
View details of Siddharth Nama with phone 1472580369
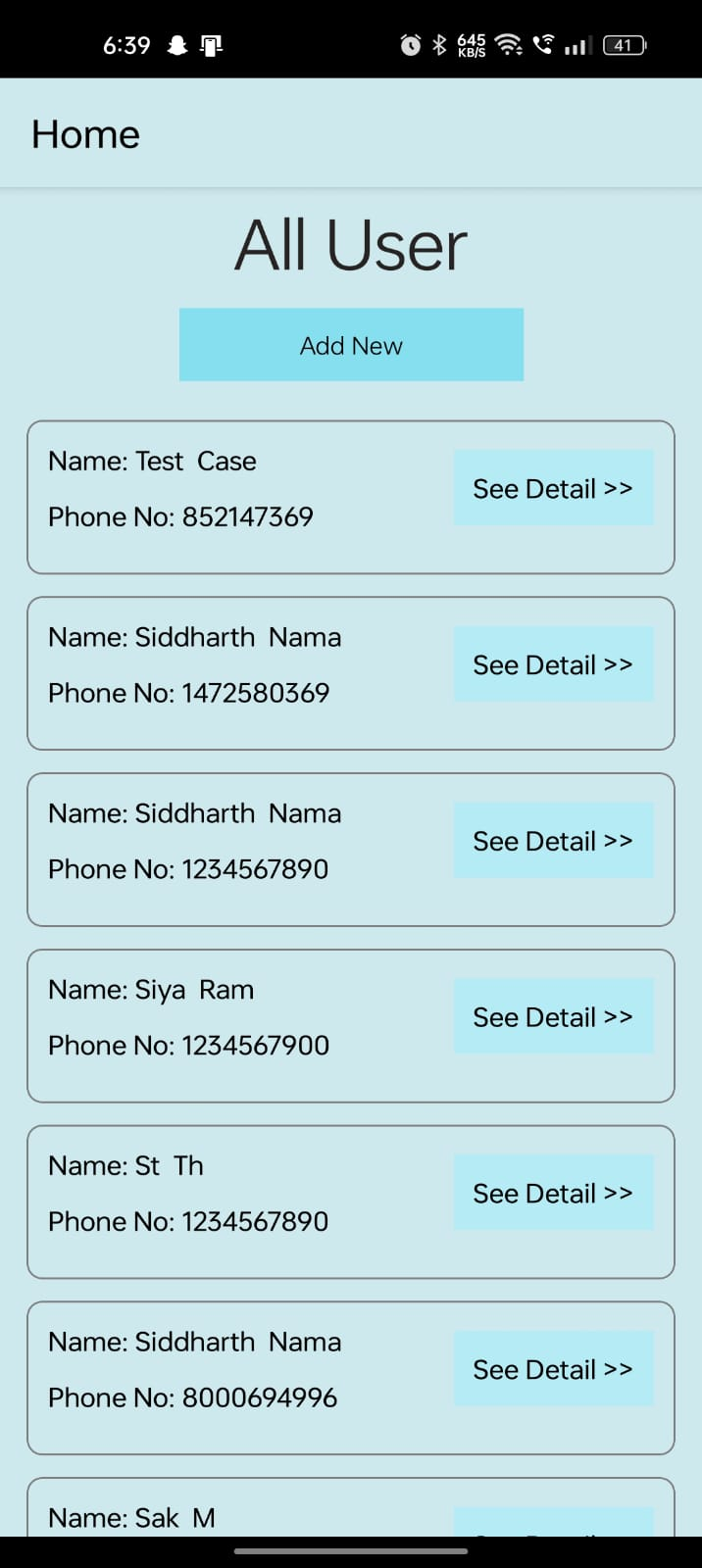coord(553,664)
